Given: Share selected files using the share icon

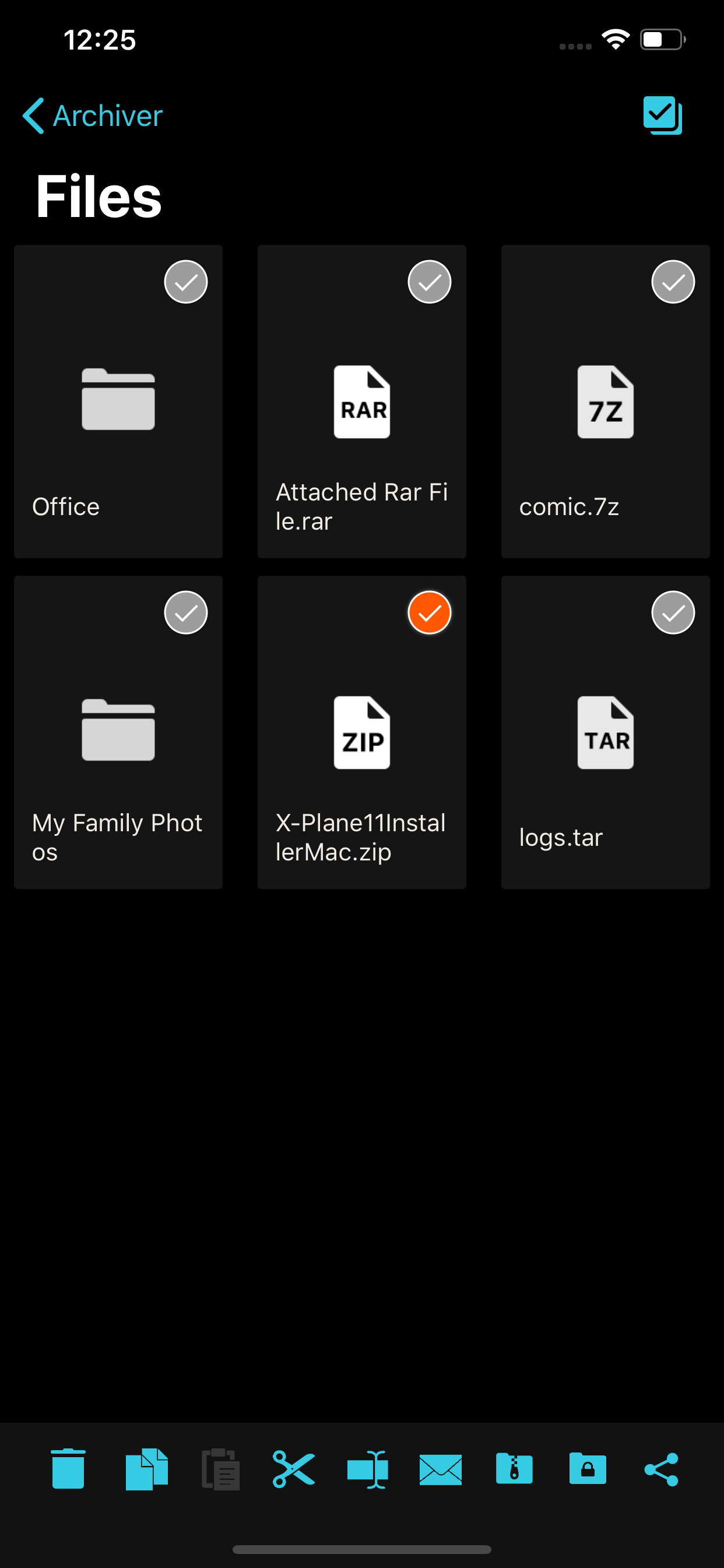Looking at the screenshot, I should tap(660, 1468).
